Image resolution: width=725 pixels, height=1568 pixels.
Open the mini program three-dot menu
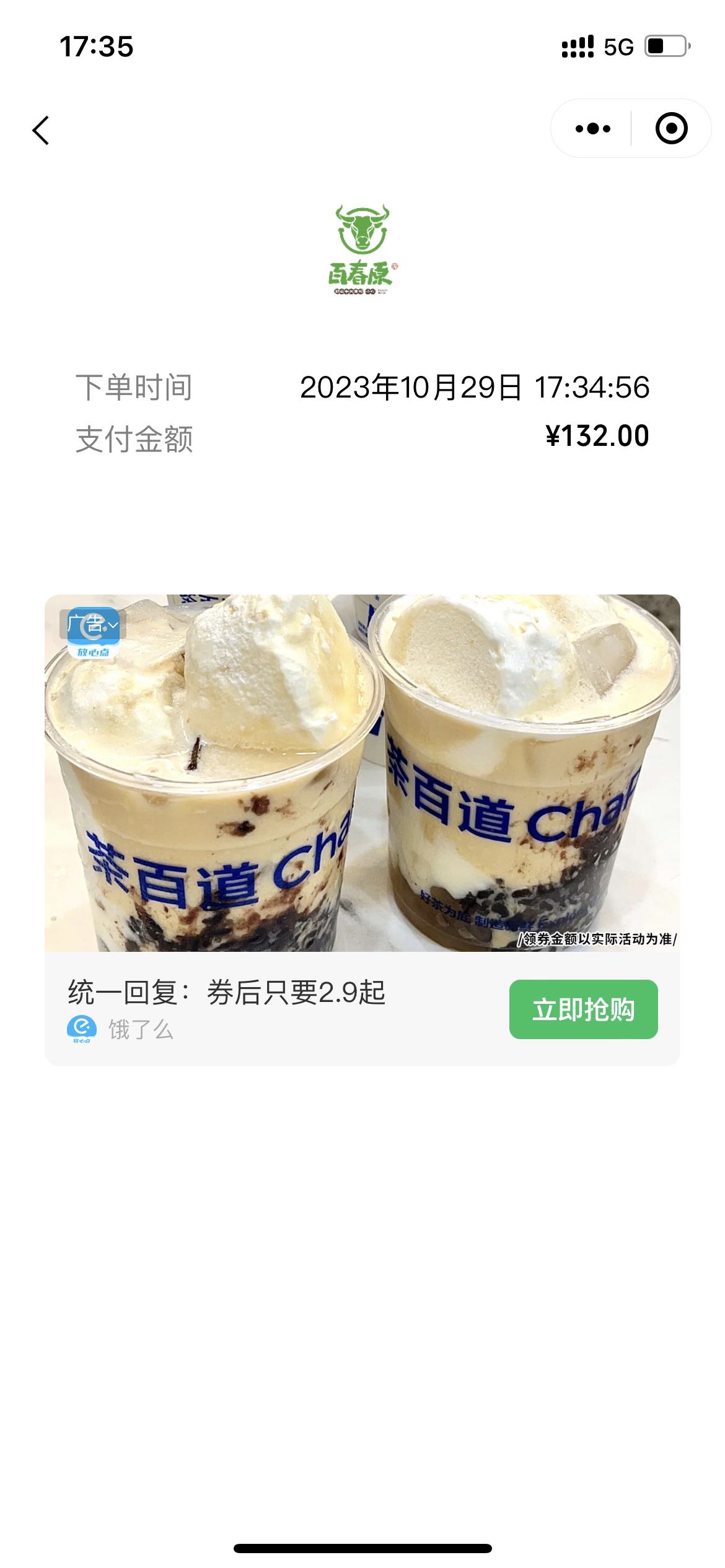tap(592, 129)
